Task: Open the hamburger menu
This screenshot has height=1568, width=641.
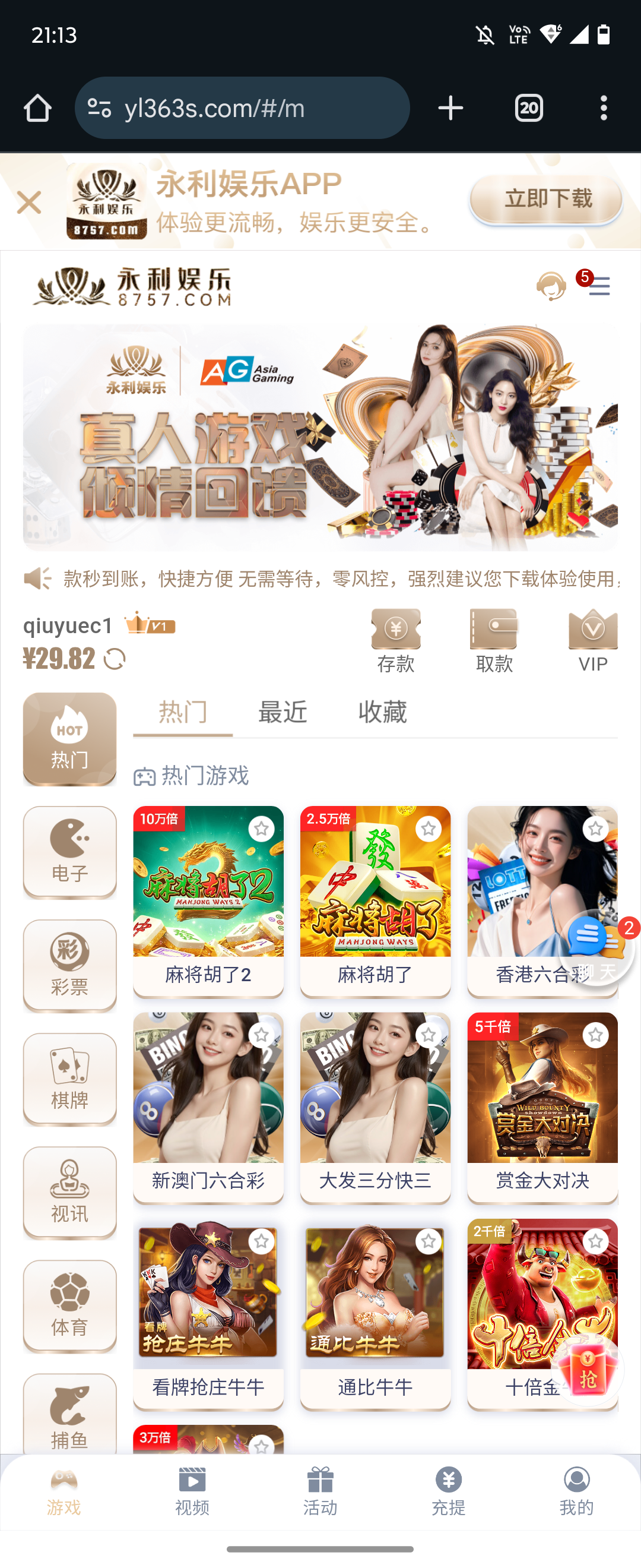Action: pyautogui.click(x=599, y=286)
